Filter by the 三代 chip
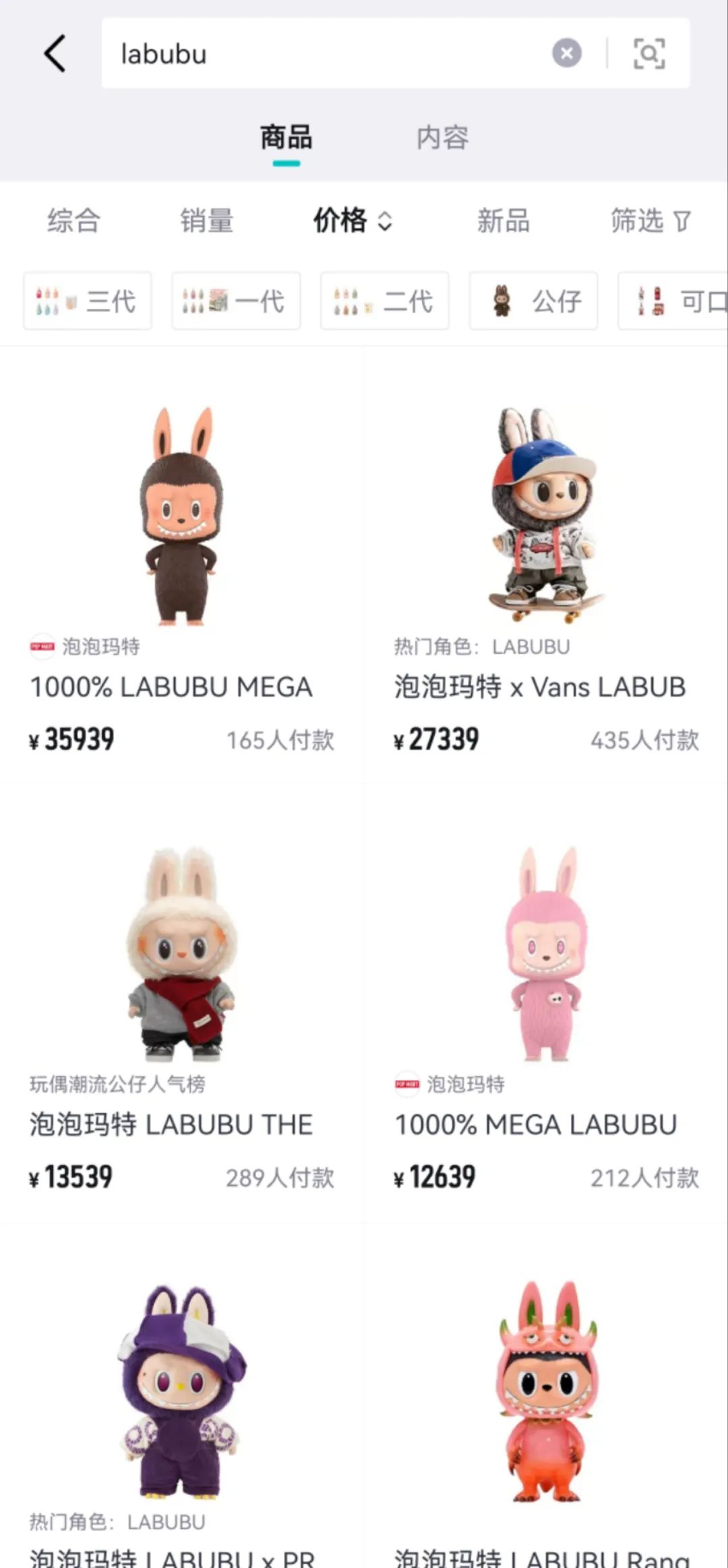 [88, 301]
